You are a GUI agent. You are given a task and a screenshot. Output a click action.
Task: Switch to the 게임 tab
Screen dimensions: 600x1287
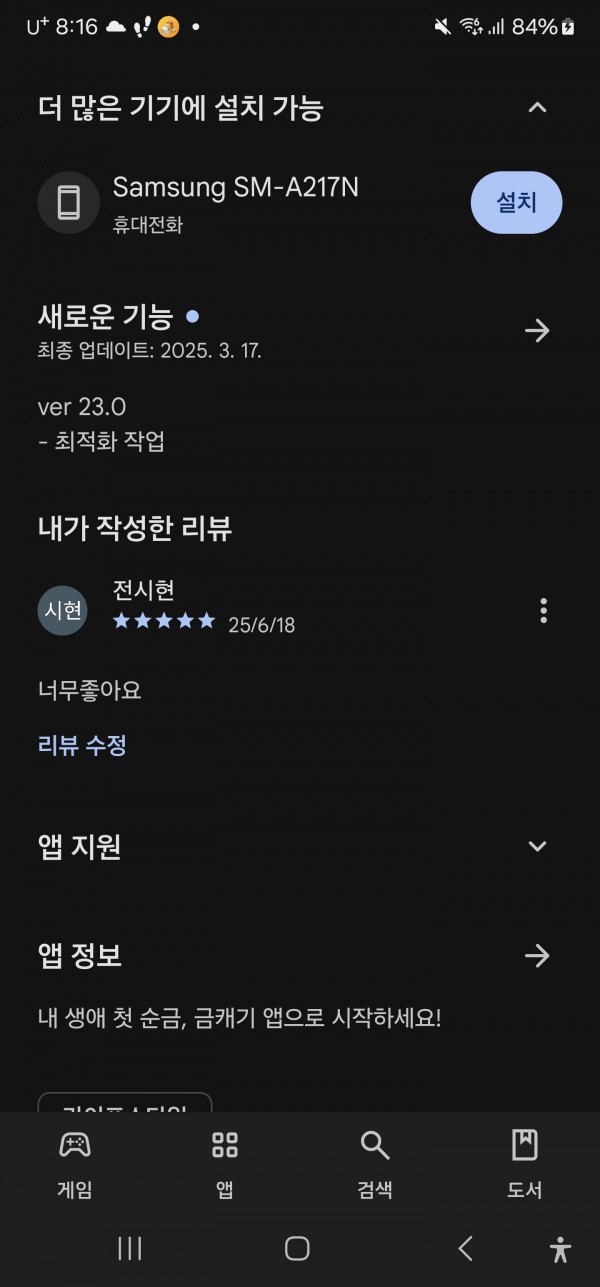[75, 1164]
